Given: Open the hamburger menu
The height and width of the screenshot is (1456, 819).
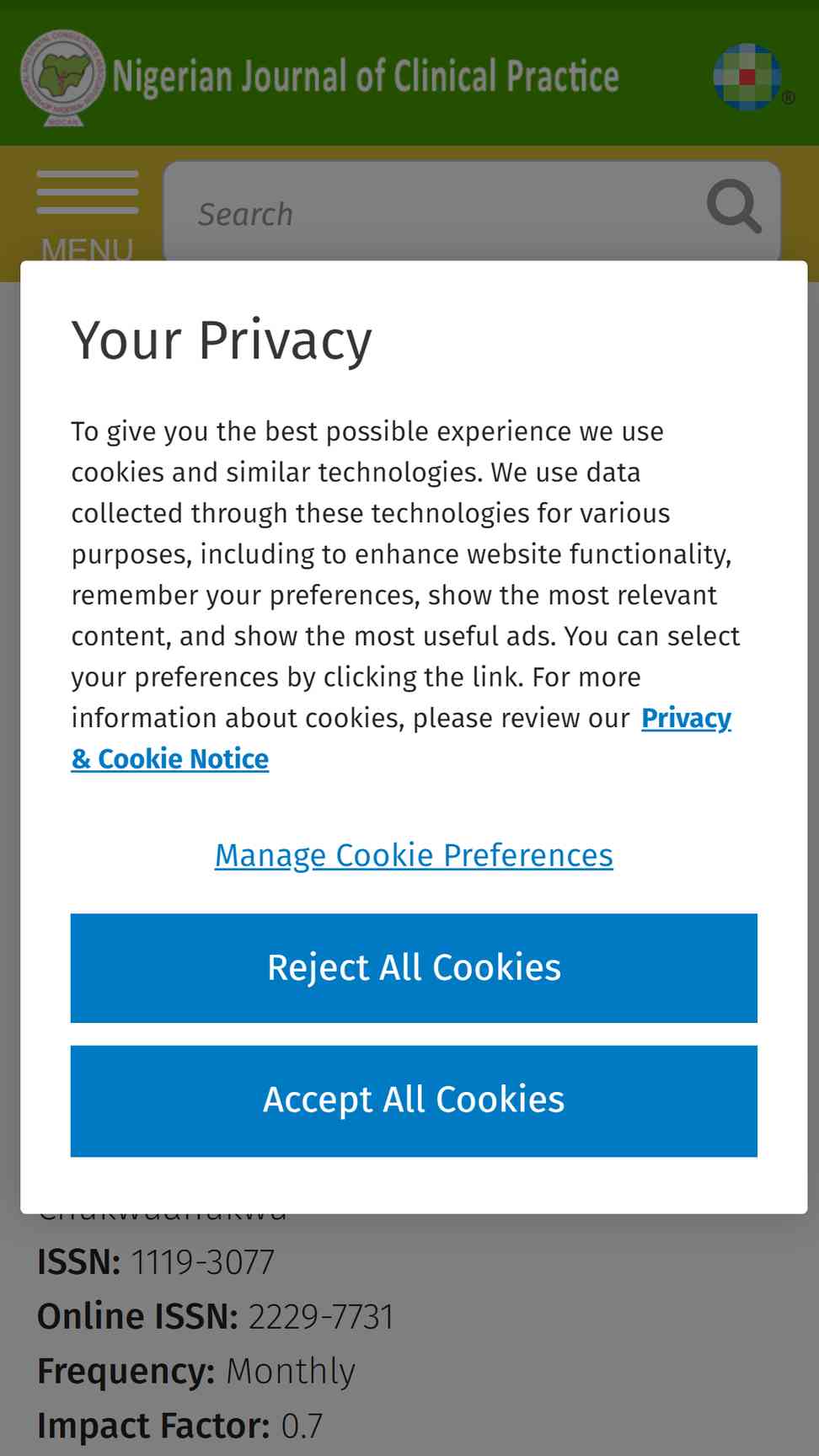Looking at the screenshot, I should (x=88, y=215).
